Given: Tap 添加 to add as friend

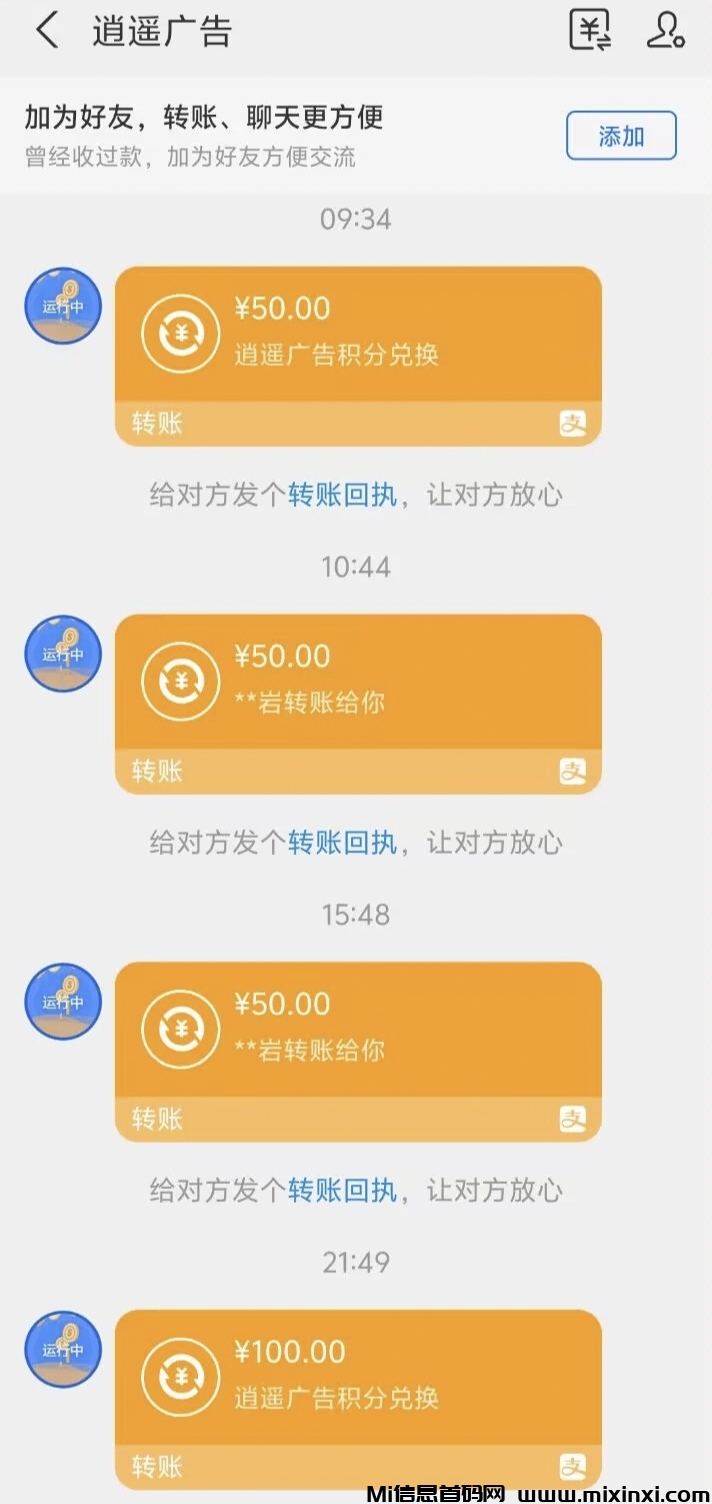Looking at the screenshot, I should pyautogui.click(x=621, y=136).
